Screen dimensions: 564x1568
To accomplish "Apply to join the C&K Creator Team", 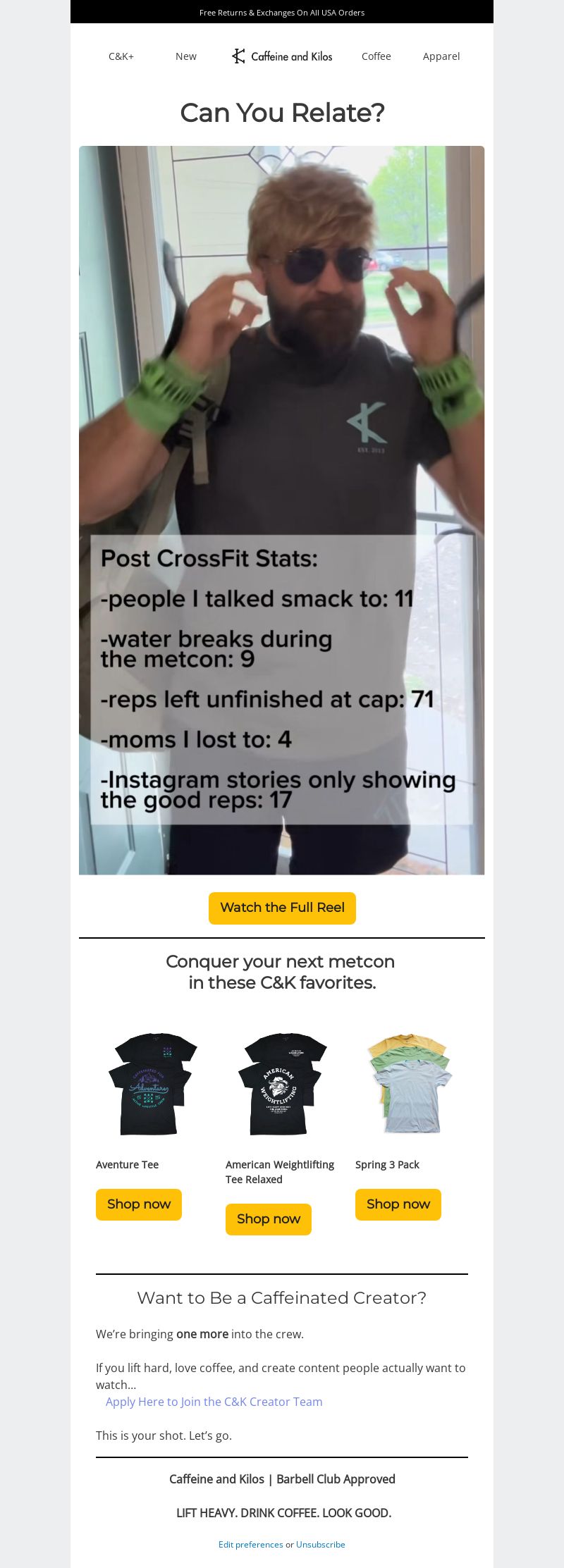I will (x=214, y=1402).
